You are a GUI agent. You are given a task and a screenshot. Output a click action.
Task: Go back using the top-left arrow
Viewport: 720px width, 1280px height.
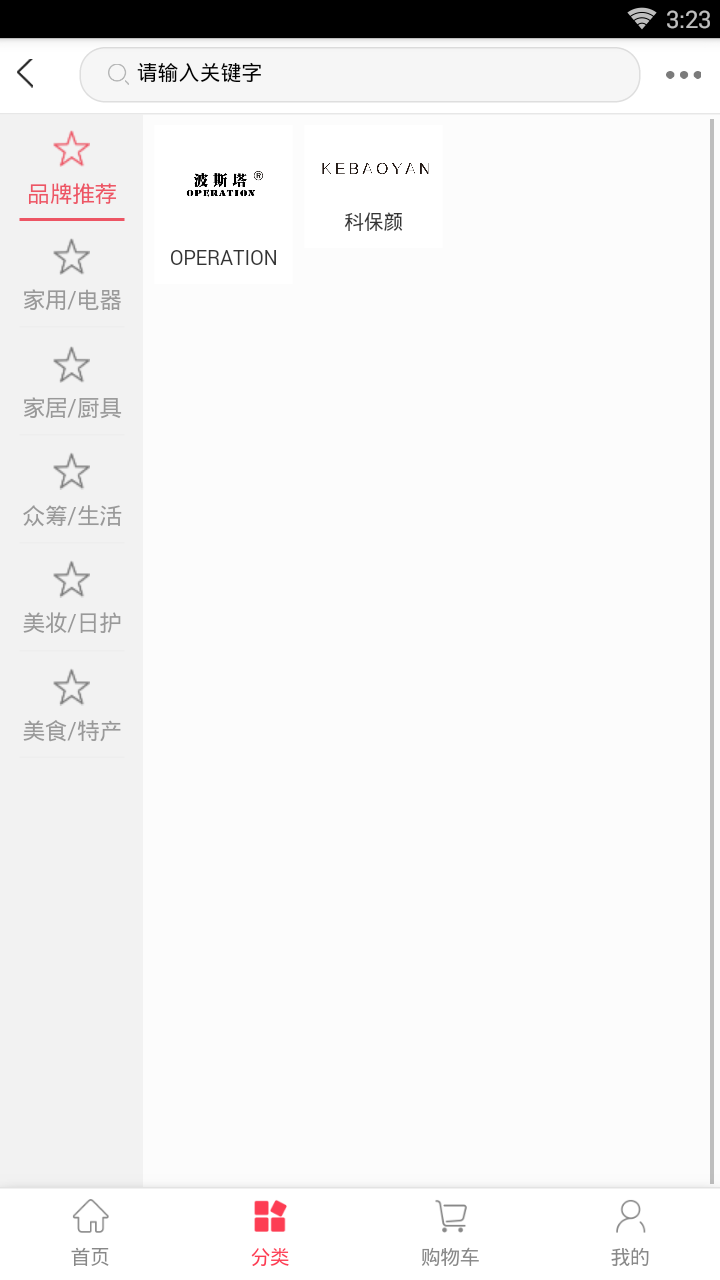pos(26,74)
